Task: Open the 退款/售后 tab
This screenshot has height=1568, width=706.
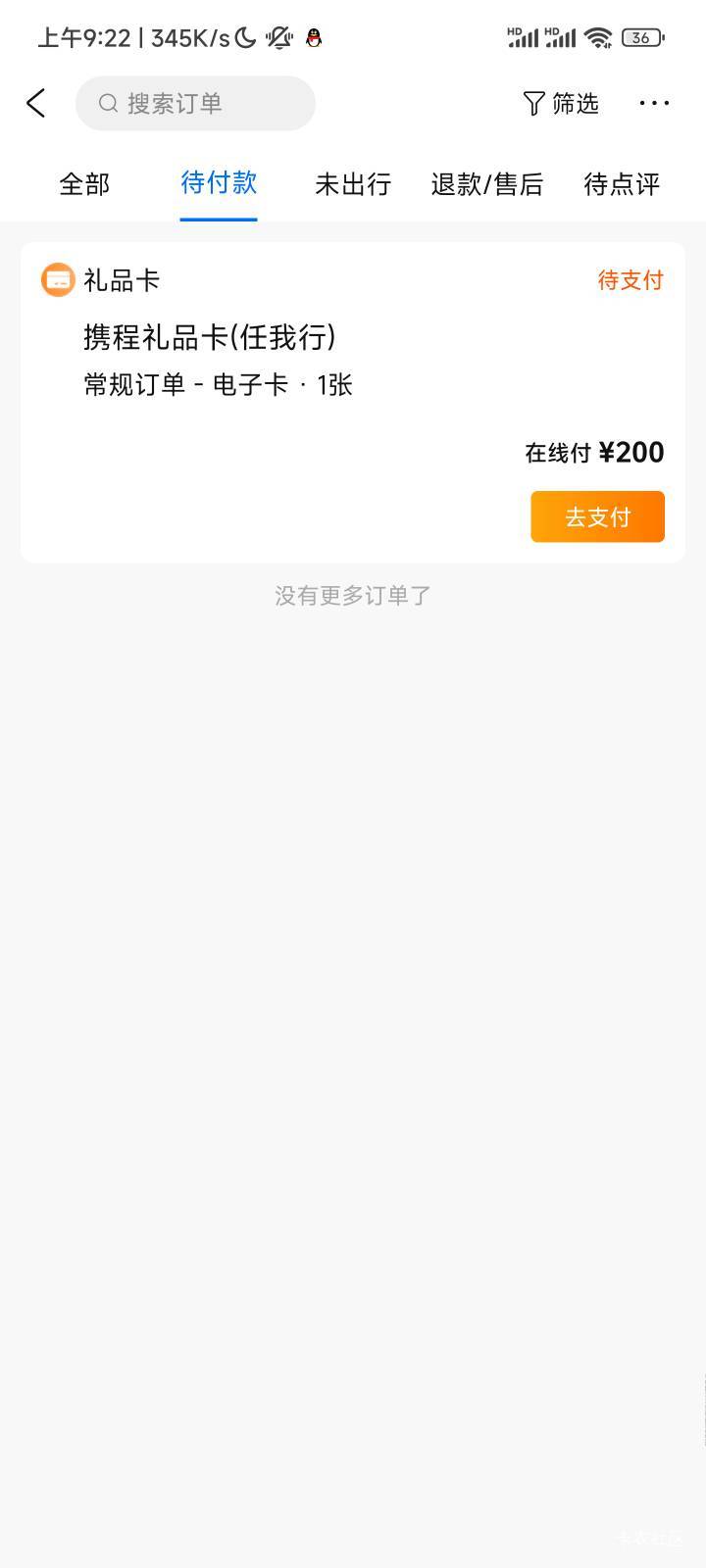Action: click(x=487, y=184)
